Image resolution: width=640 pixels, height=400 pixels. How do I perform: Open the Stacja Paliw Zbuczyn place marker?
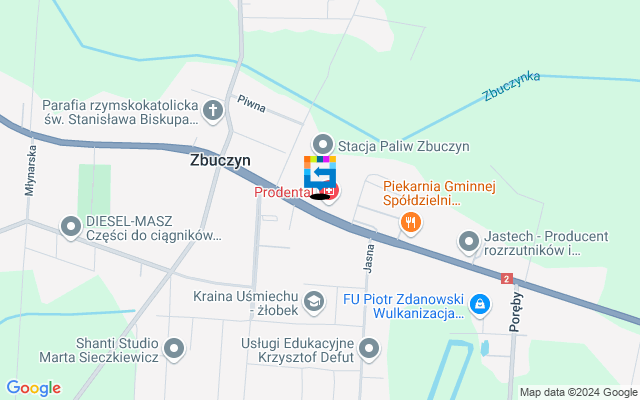pos(323,145)
